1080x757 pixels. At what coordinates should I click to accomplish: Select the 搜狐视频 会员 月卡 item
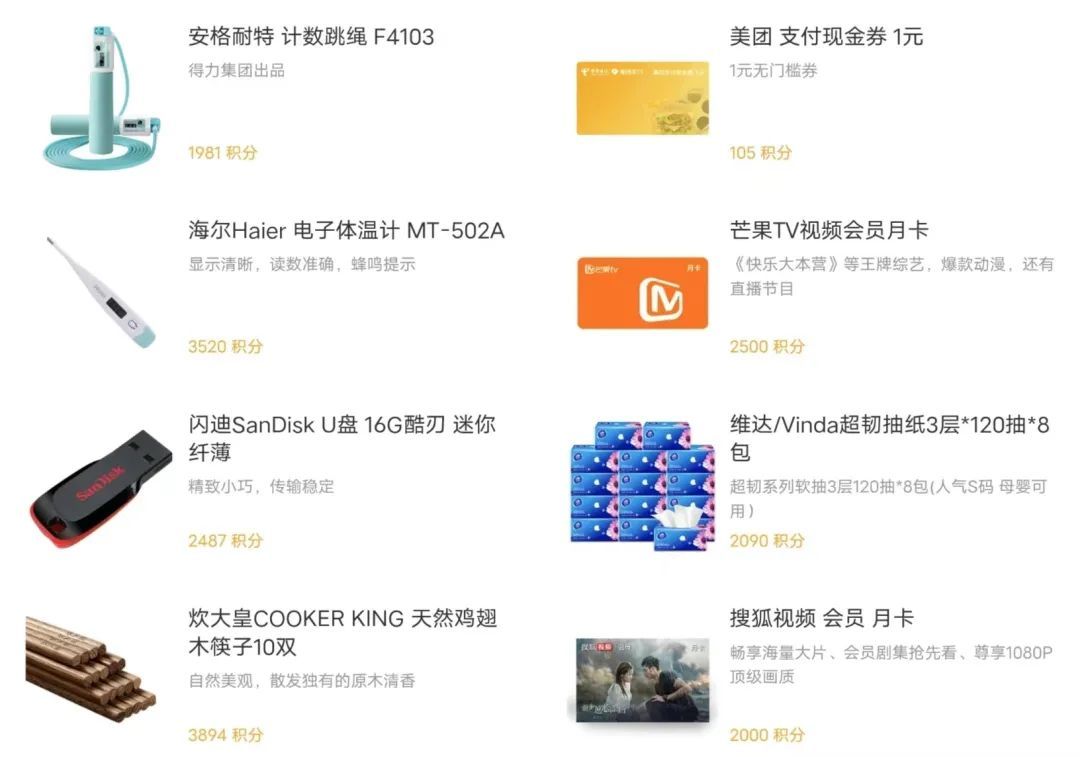click(821, 618)
